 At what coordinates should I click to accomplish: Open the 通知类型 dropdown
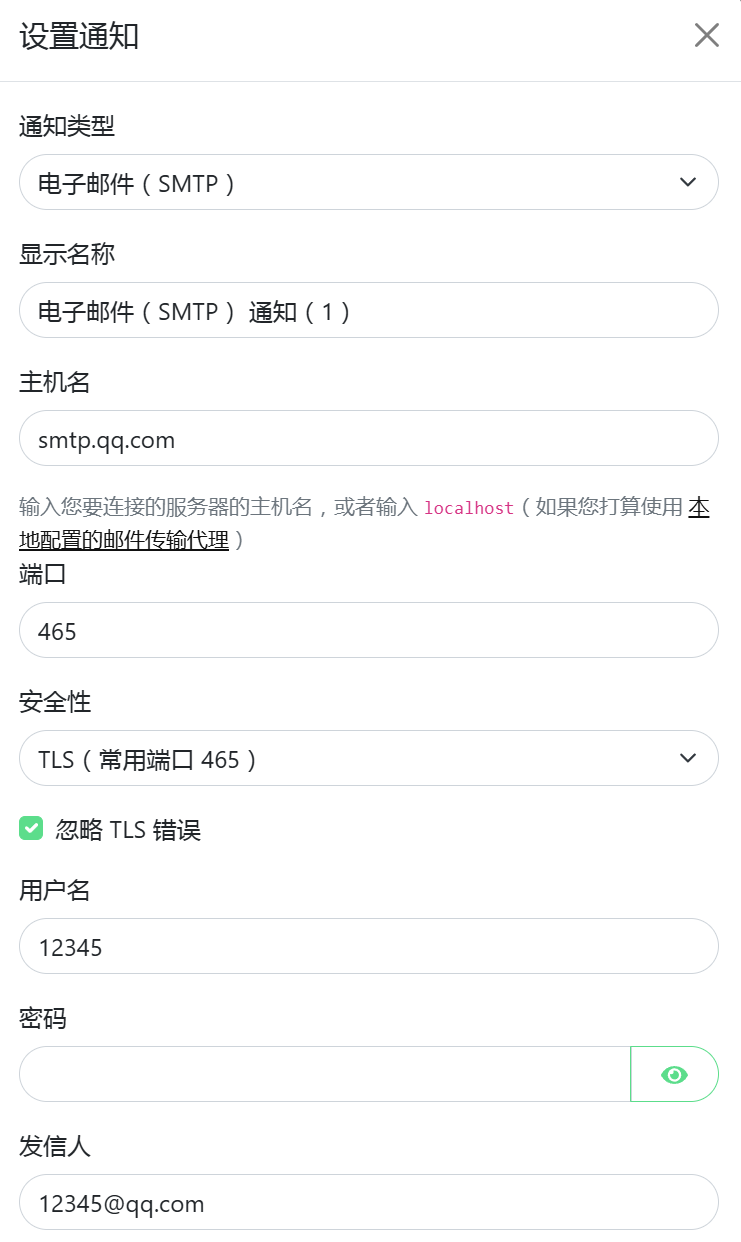point(368,182)
